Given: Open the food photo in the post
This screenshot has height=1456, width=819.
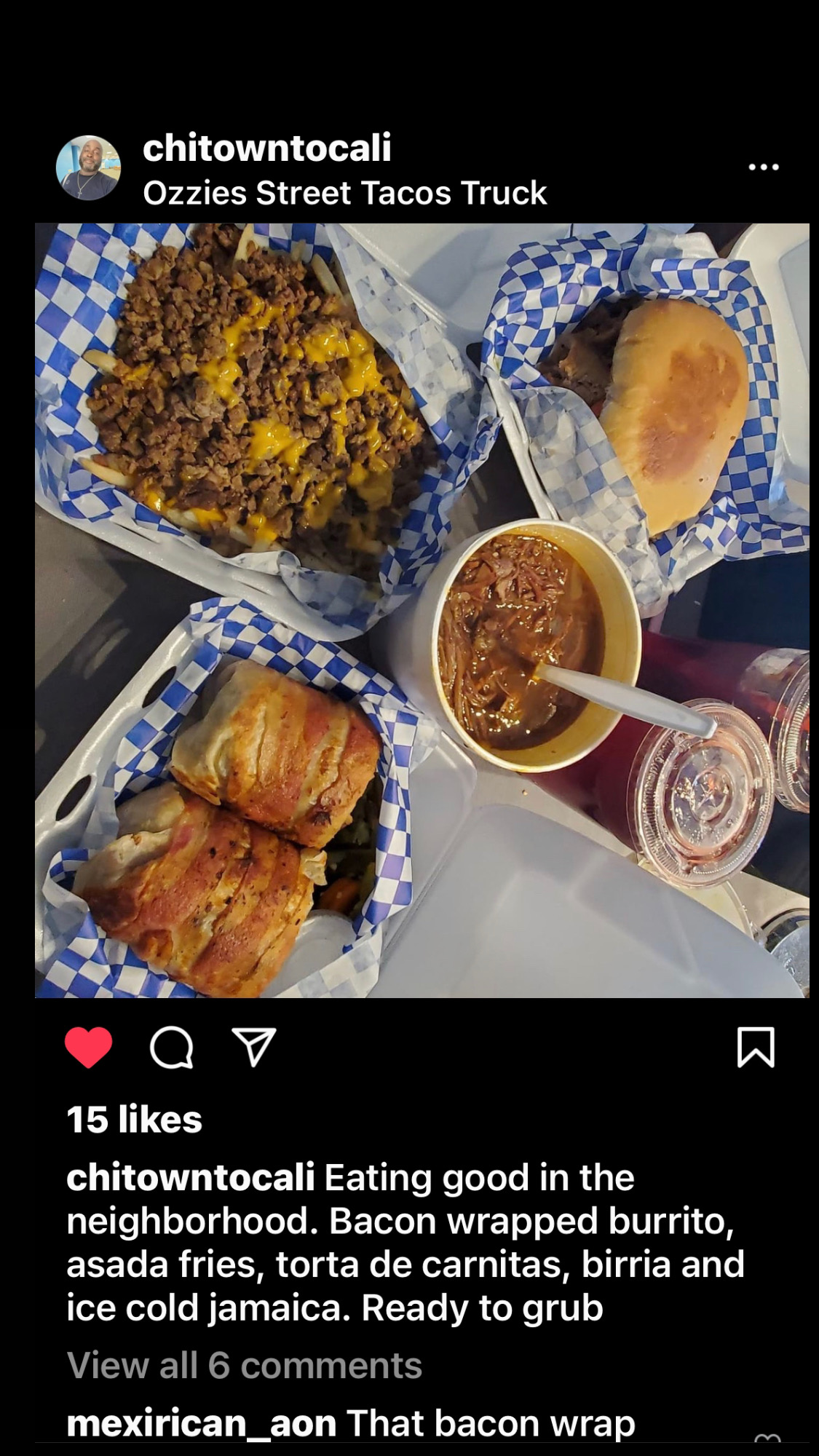Looking at the screenshot, I should pos(422,610).
